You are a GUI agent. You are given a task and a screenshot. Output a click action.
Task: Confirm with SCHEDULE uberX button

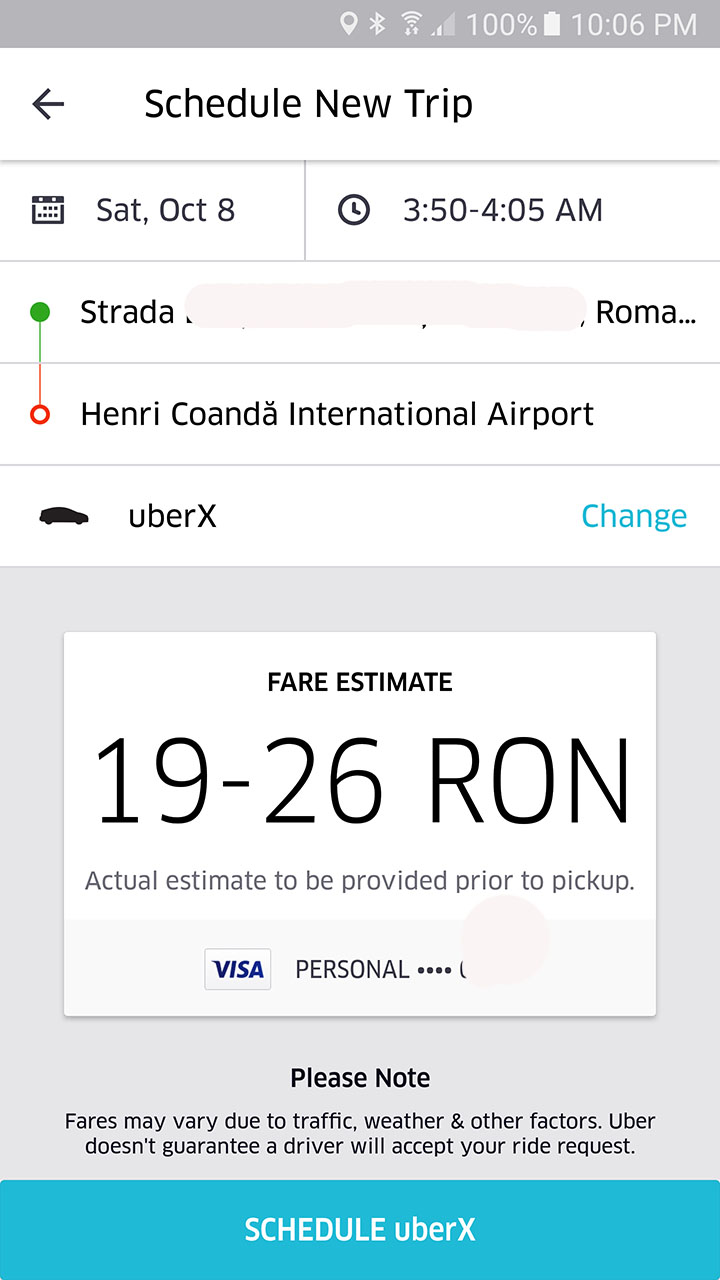[x=360, y=1230]
